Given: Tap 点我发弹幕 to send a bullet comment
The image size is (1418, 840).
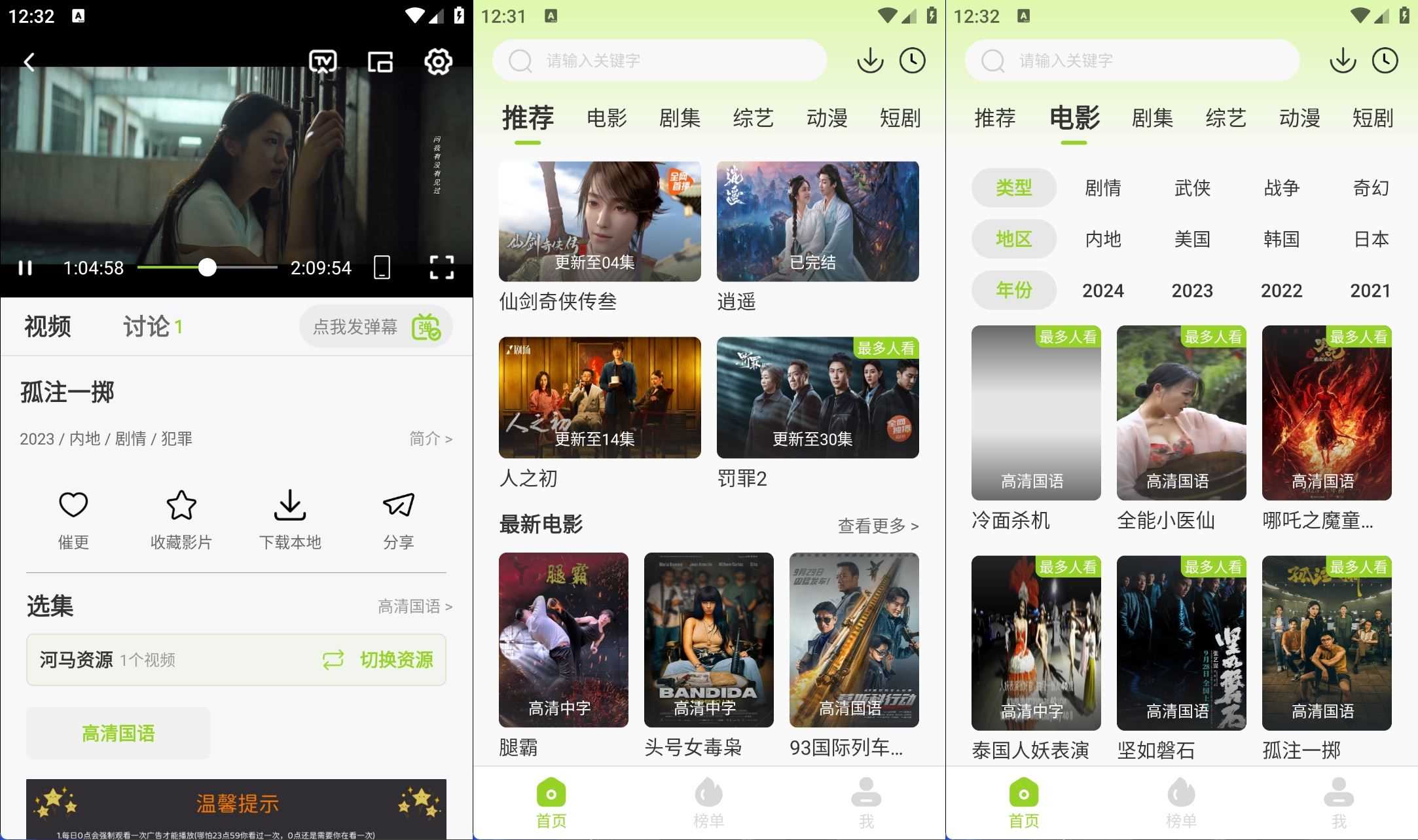Looking at the screenshot, I should point(376,327).
